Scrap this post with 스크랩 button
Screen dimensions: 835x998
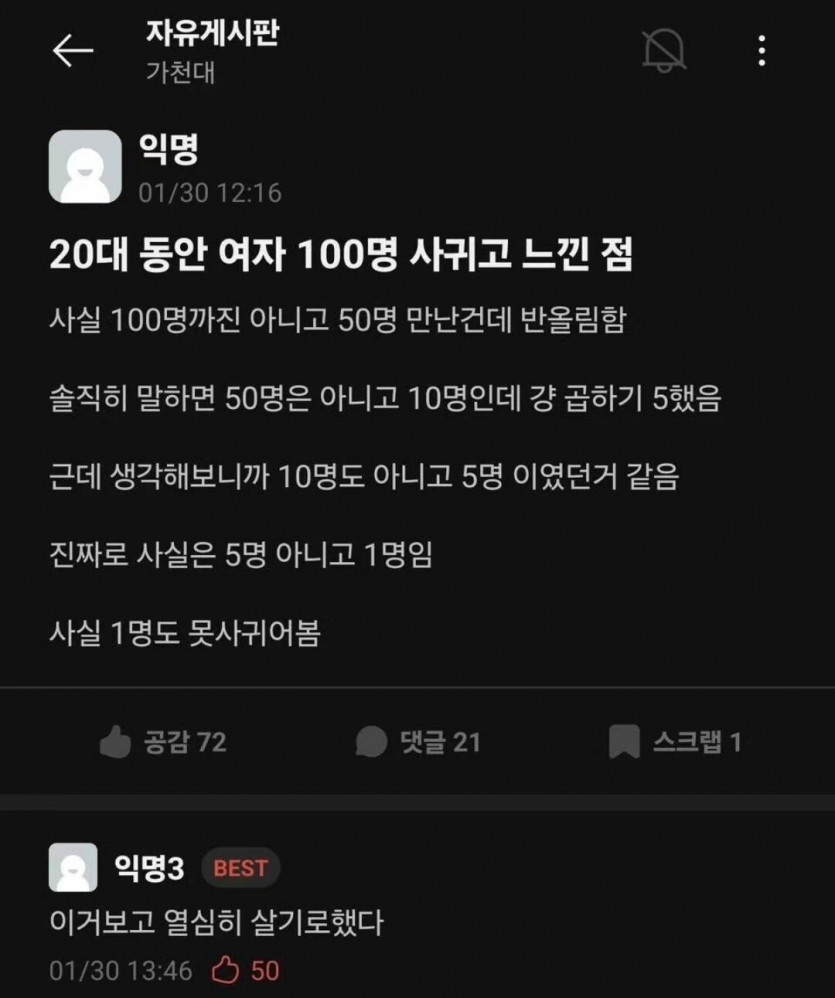click(675, 742)
